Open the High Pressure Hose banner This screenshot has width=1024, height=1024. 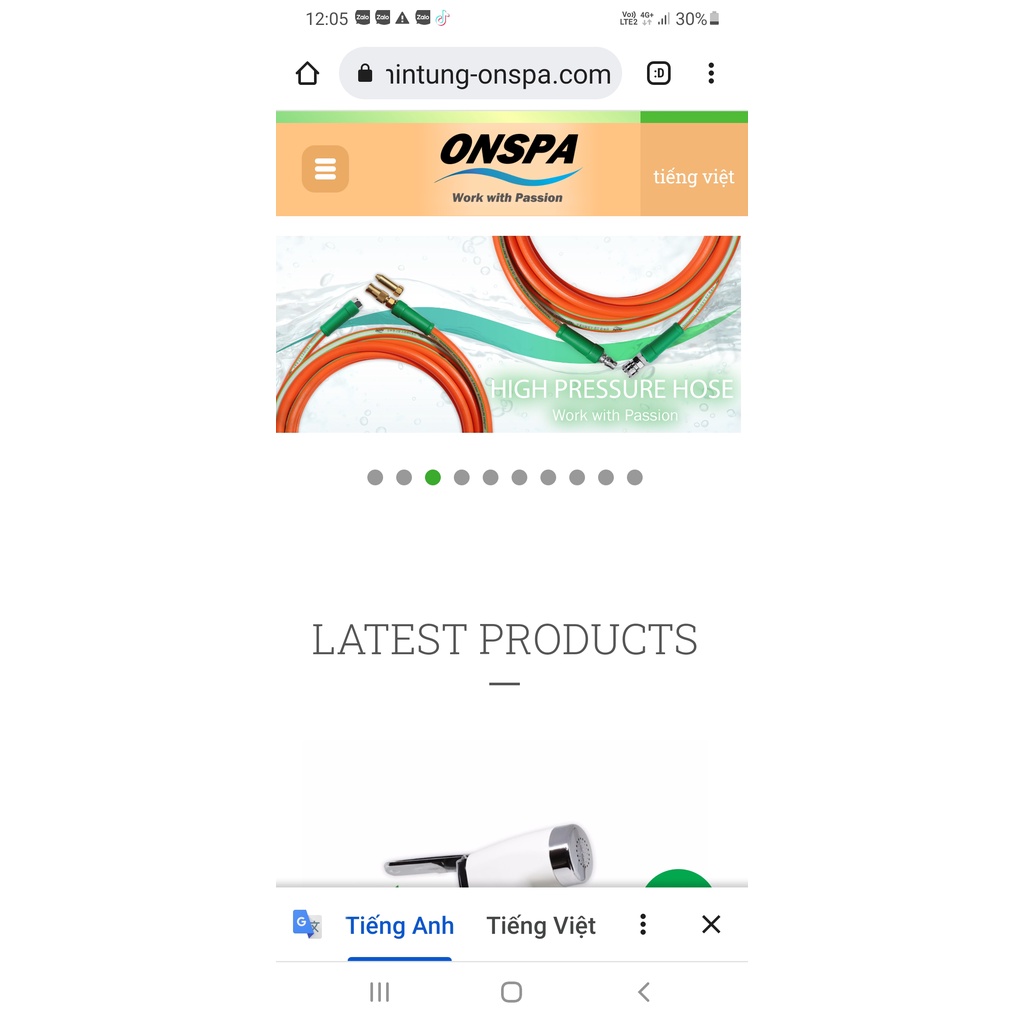(x=508, y=334)
